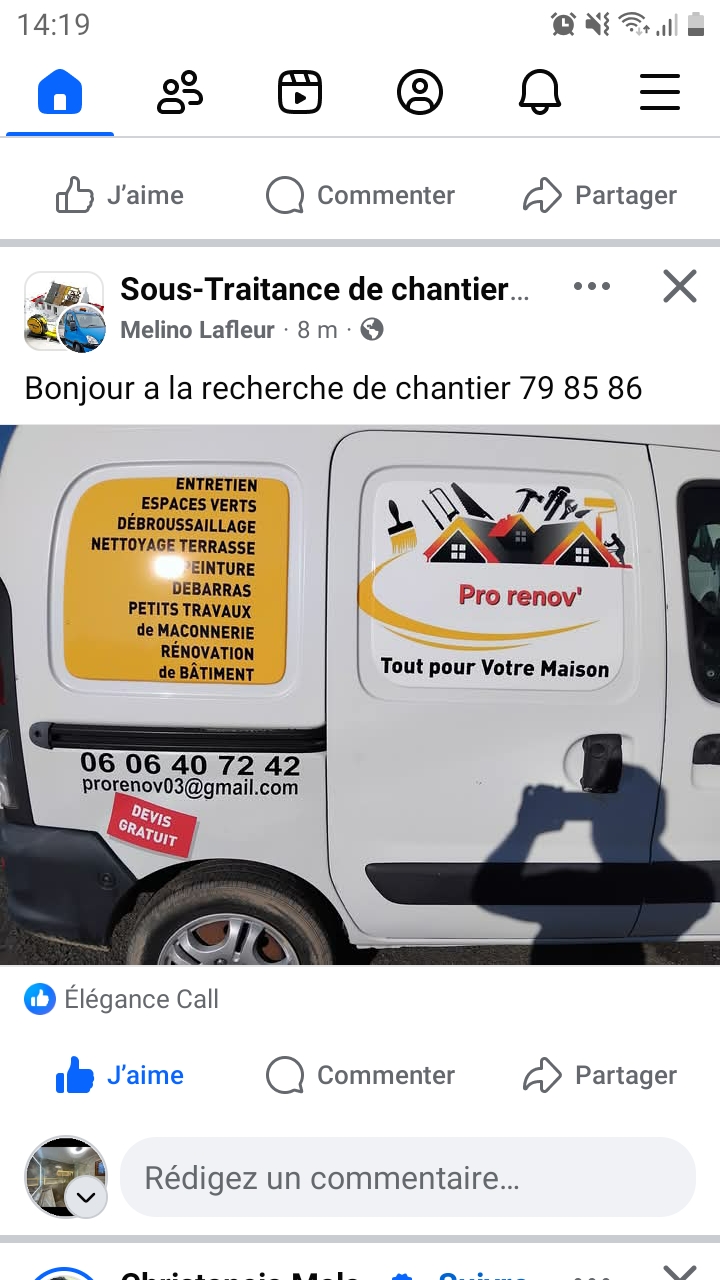Open the hamburger menu icon
This screenshot has width=720, height=1280.
660,91
